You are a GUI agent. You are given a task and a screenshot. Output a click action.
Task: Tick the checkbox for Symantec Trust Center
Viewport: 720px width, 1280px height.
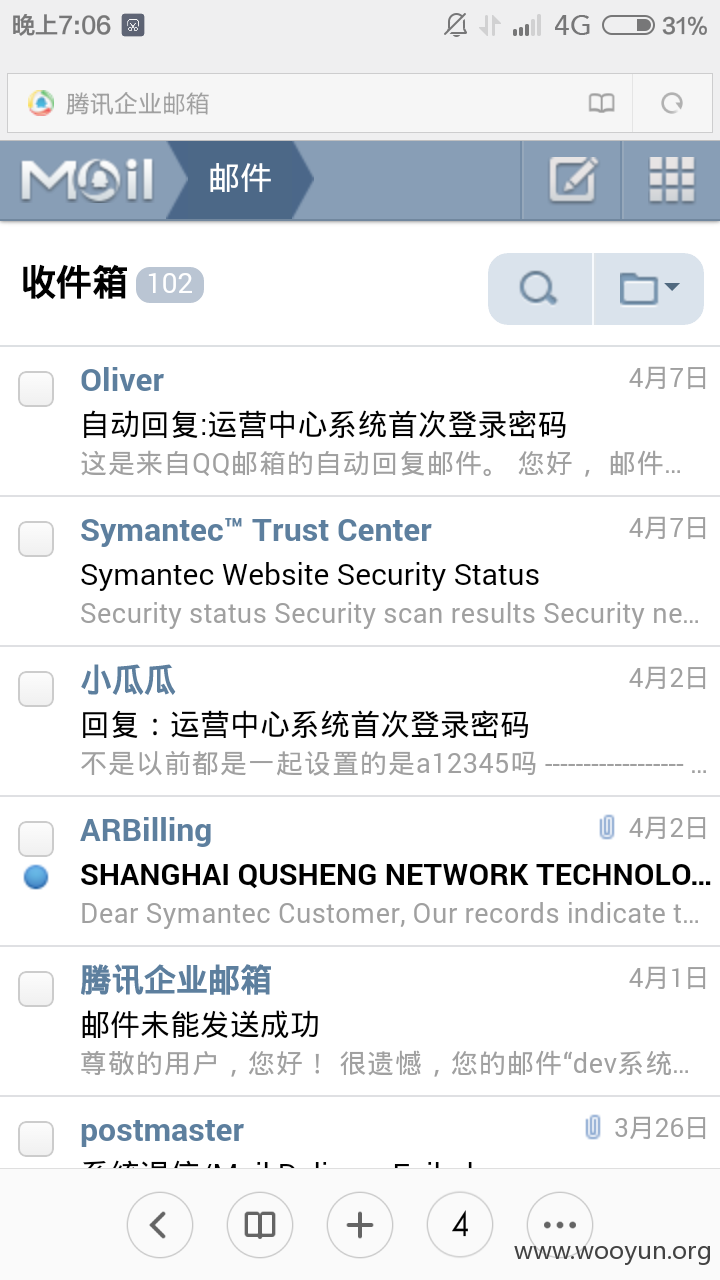click(x=36, y=539)
